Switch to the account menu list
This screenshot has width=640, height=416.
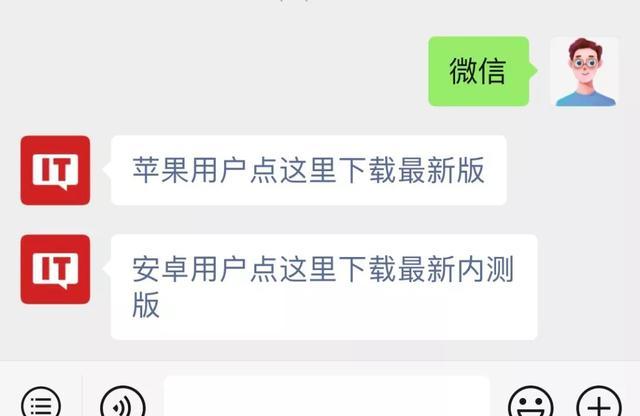41,404
